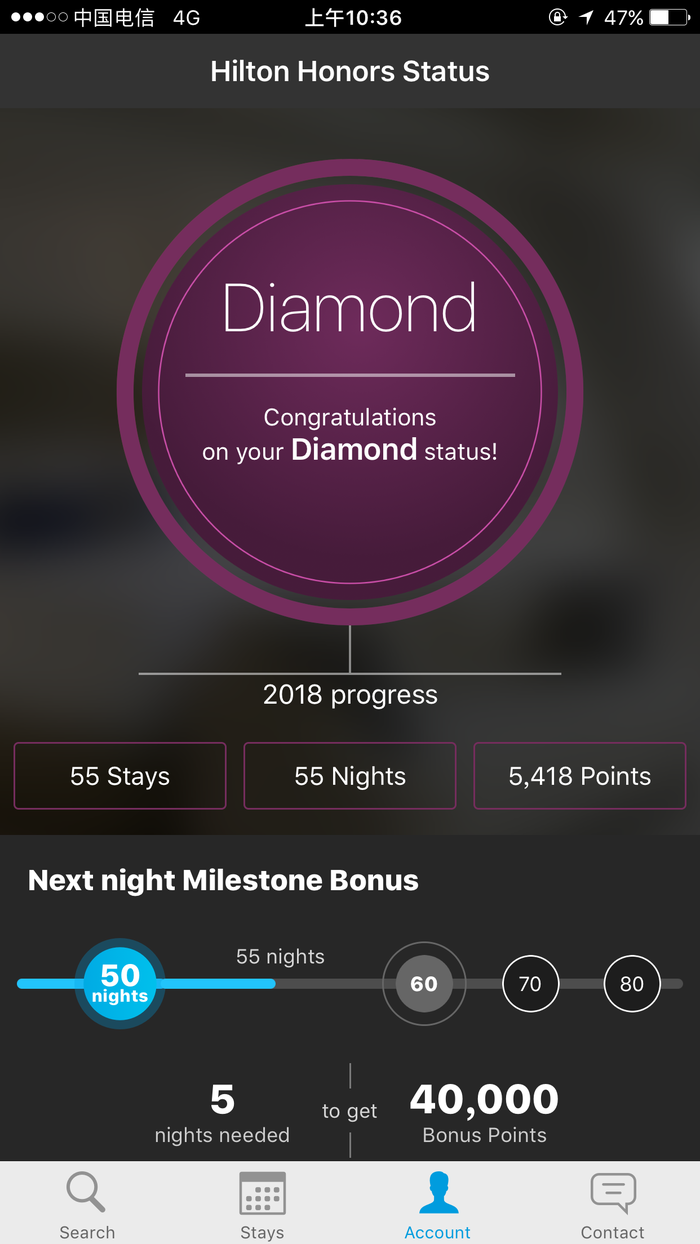This screenshot has width=700, height=1244.
Task: Switch to the Stays tab
Action: (262, 1204)
